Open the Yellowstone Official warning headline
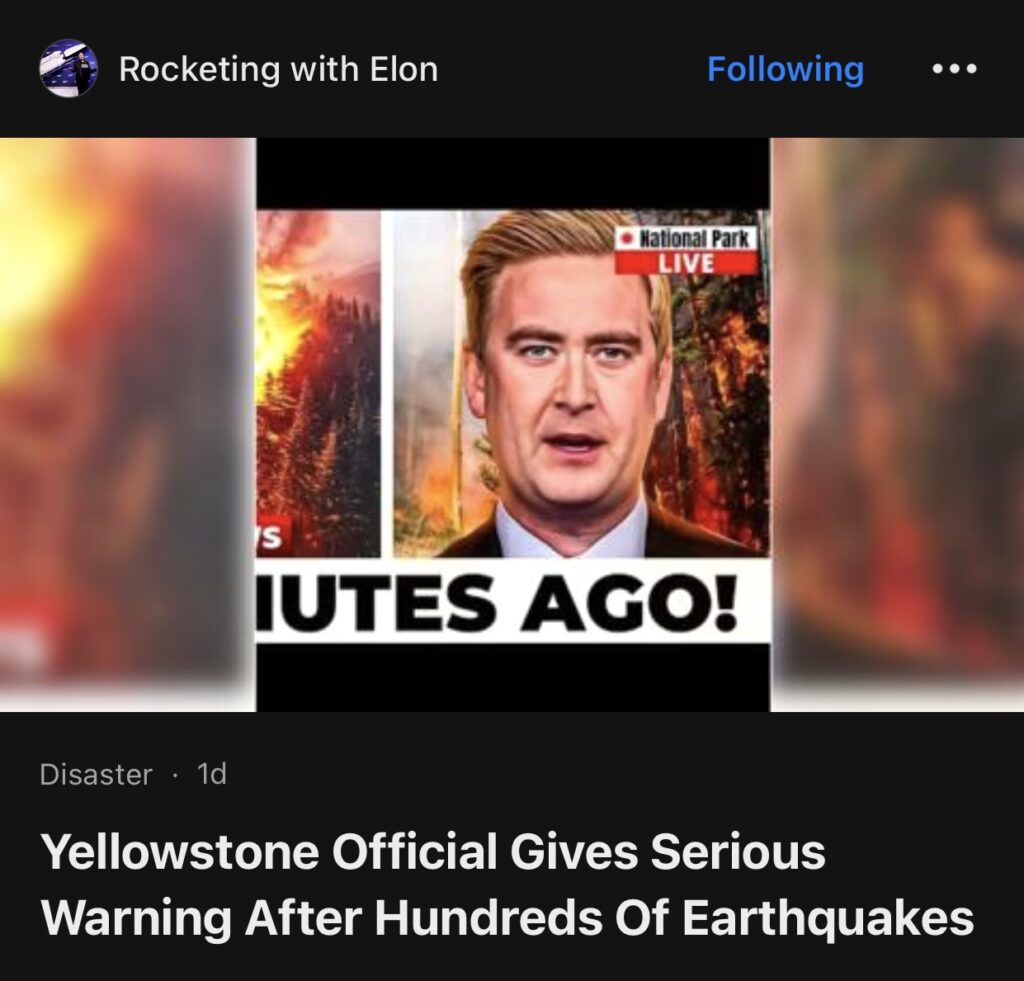The height and width of the screenshot is (981, 1024). tap(507, 885)
